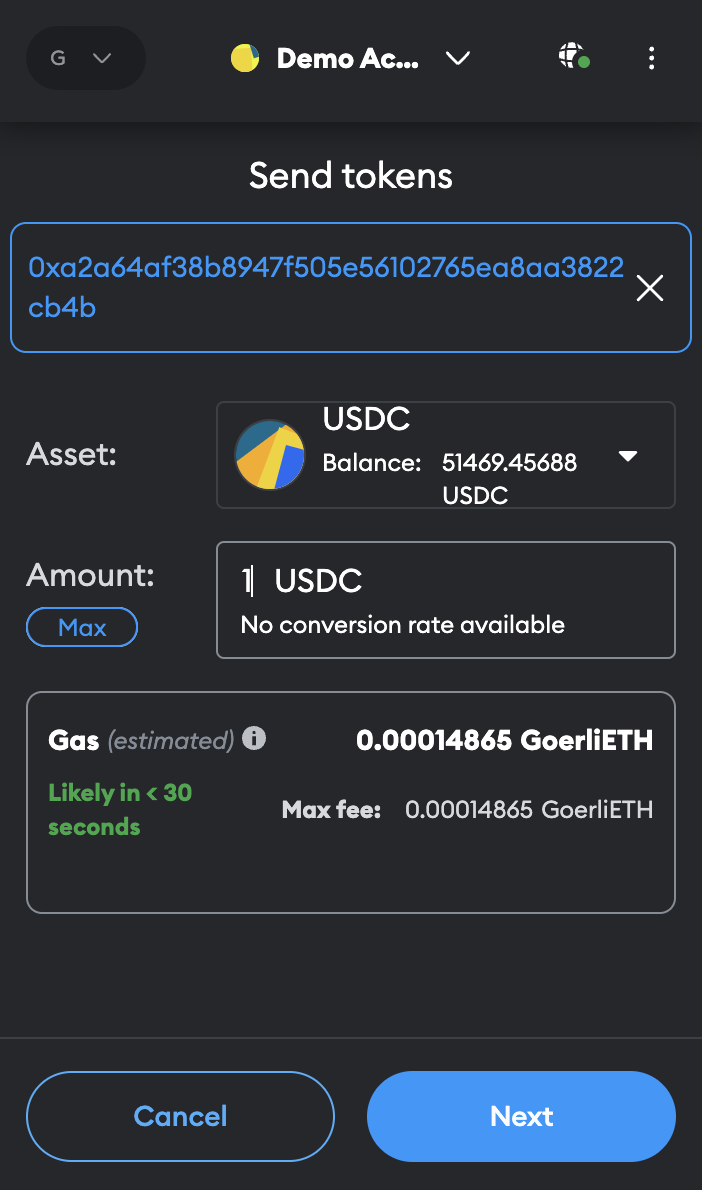Focus the USDC amount field
The width and height of the screenshot is (702, 1190).
coord(445,600)
